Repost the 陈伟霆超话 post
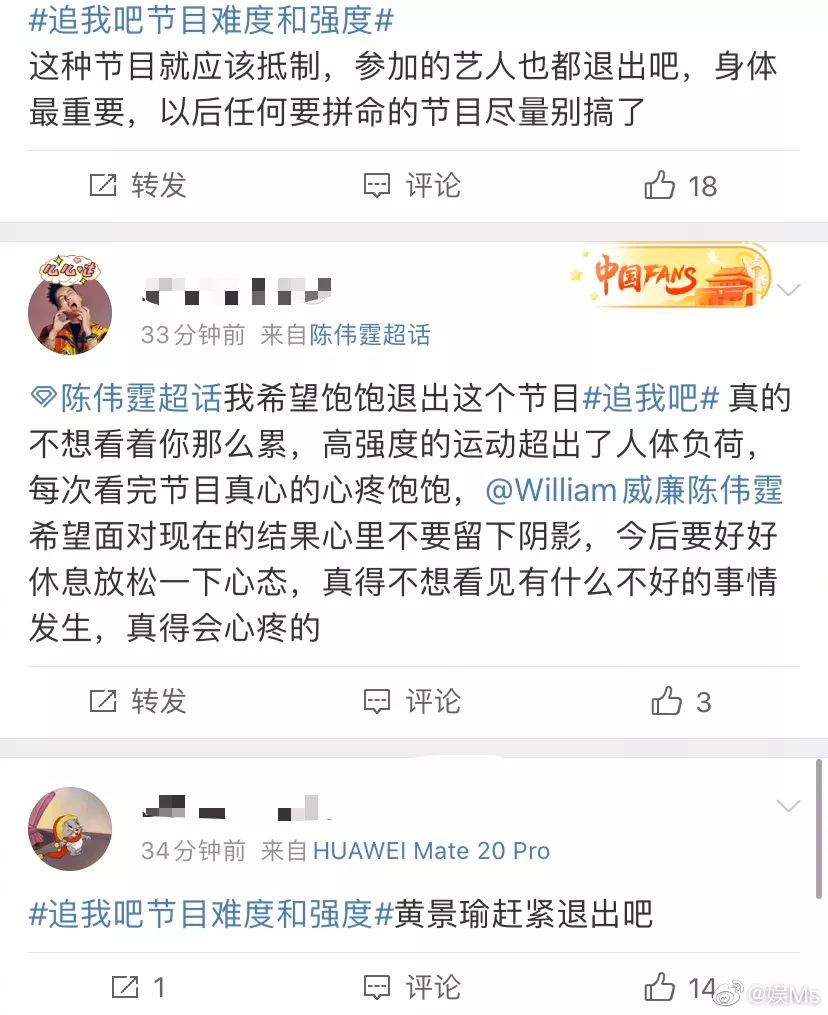 [x=139, y=702]
